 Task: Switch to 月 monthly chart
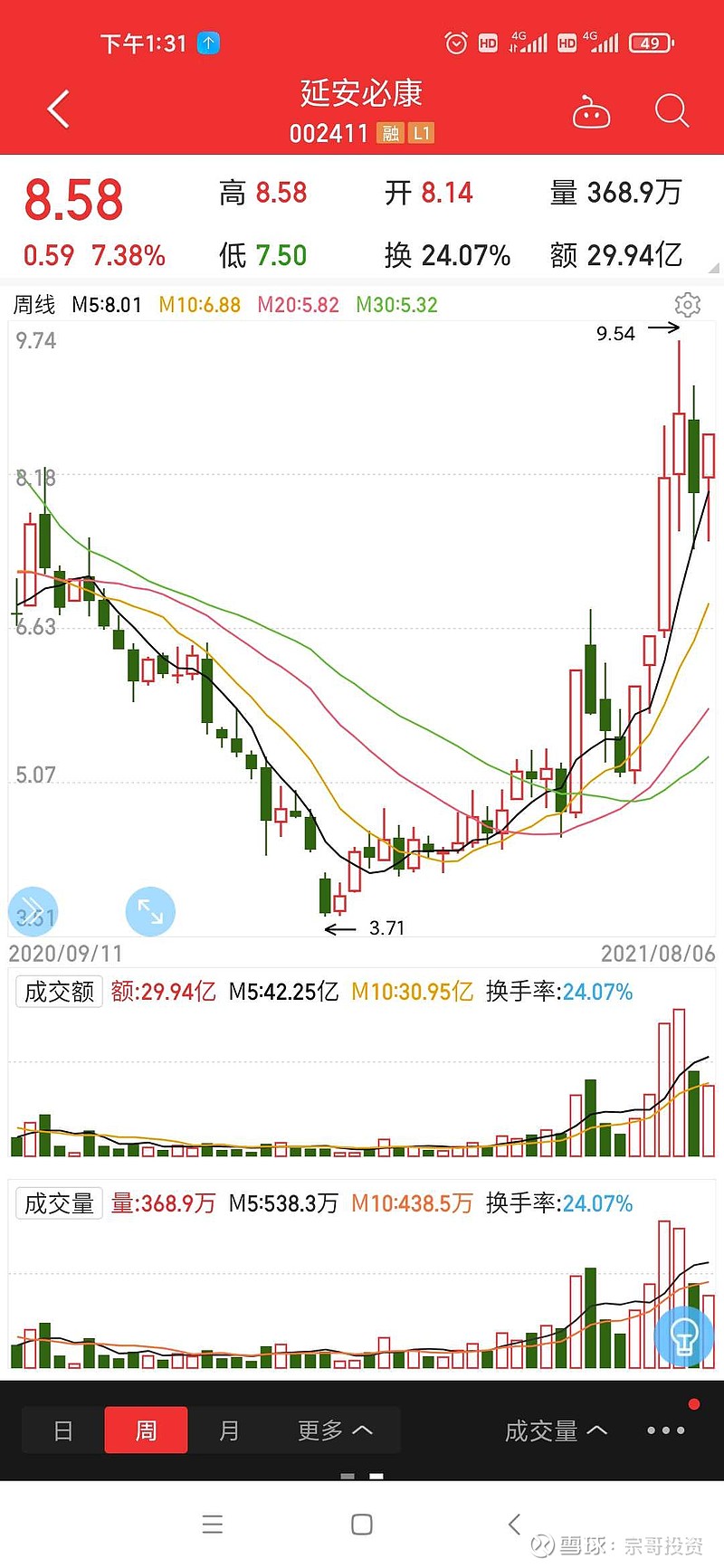coord(230,1430)
